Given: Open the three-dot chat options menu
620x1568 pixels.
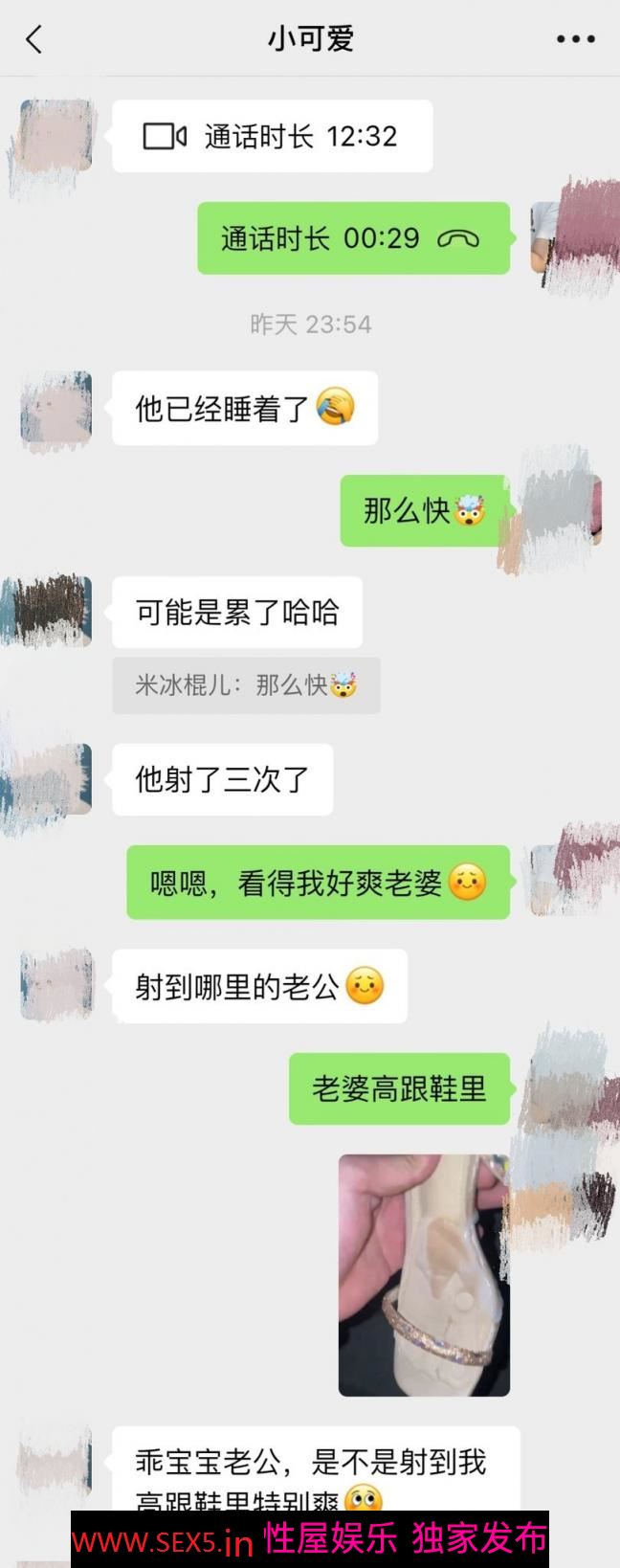Looking at the screenshot, I should (575, 39).
